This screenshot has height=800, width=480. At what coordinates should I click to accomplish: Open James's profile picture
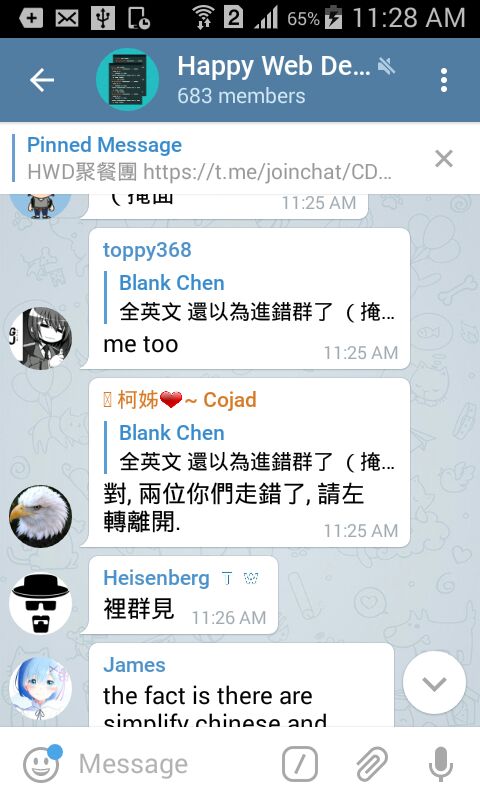[x=40, y=688]
